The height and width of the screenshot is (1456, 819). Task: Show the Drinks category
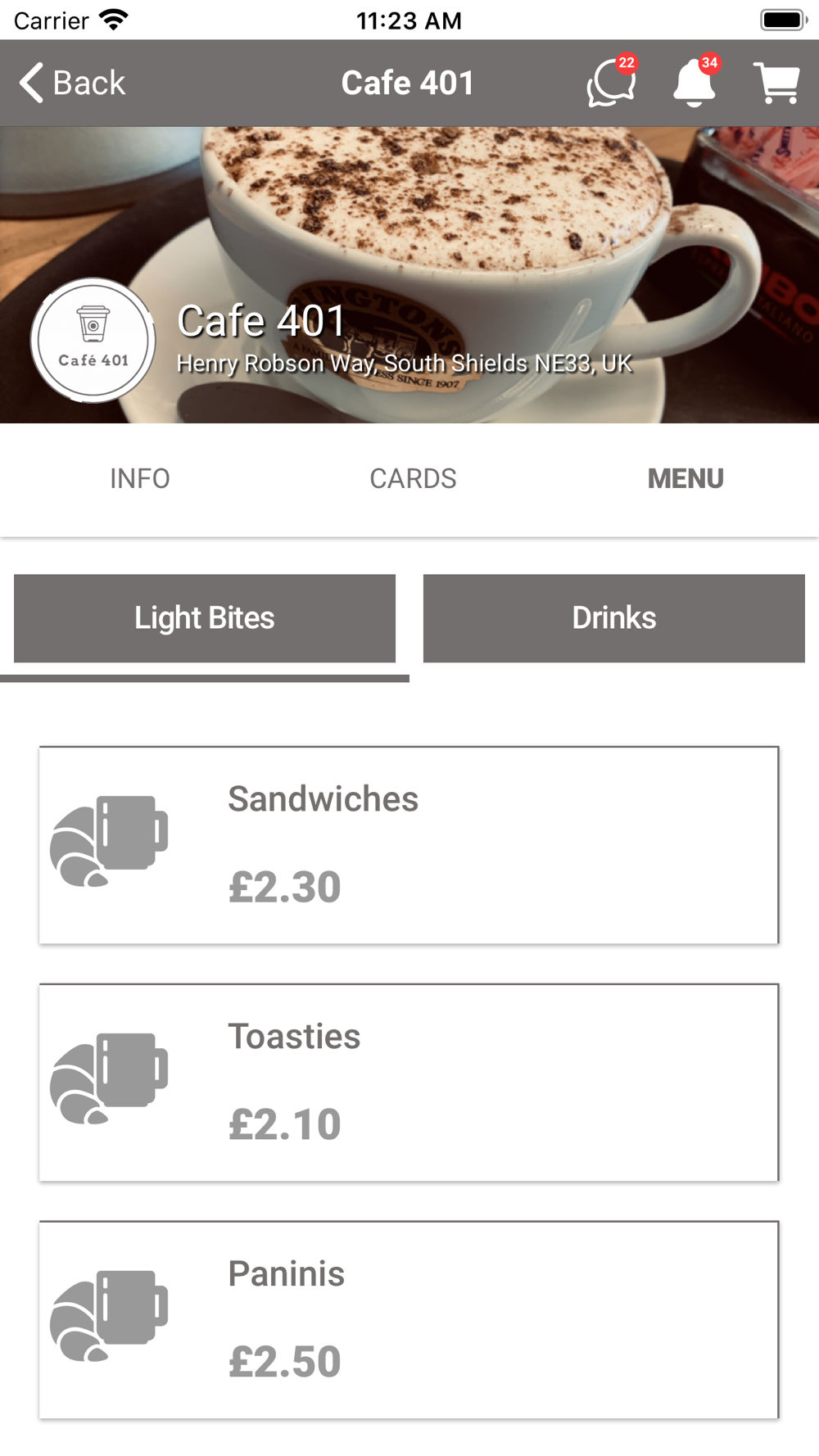[614, 618]
